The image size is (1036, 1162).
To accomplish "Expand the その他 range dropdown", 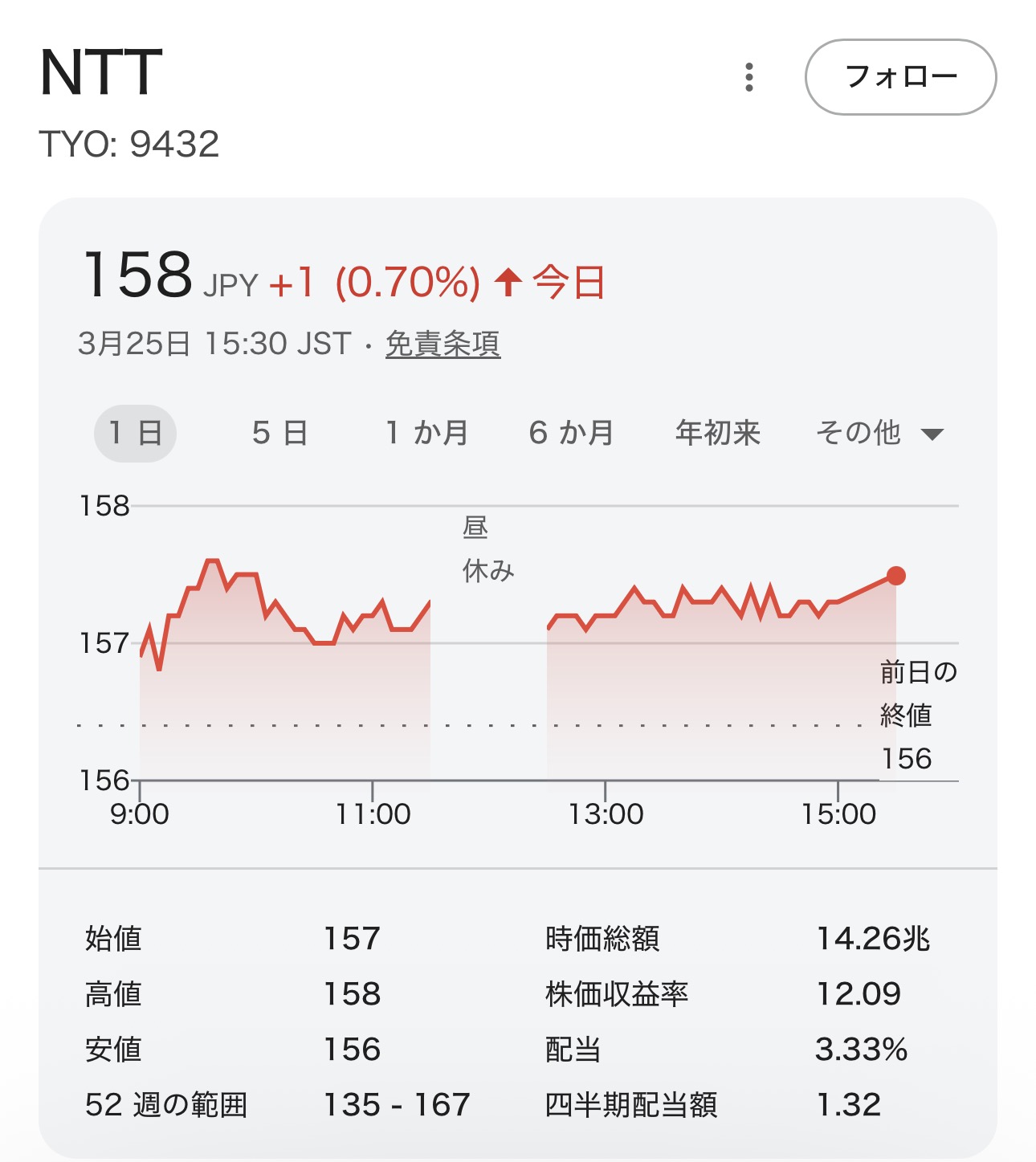I will click(x=879, y=434).
